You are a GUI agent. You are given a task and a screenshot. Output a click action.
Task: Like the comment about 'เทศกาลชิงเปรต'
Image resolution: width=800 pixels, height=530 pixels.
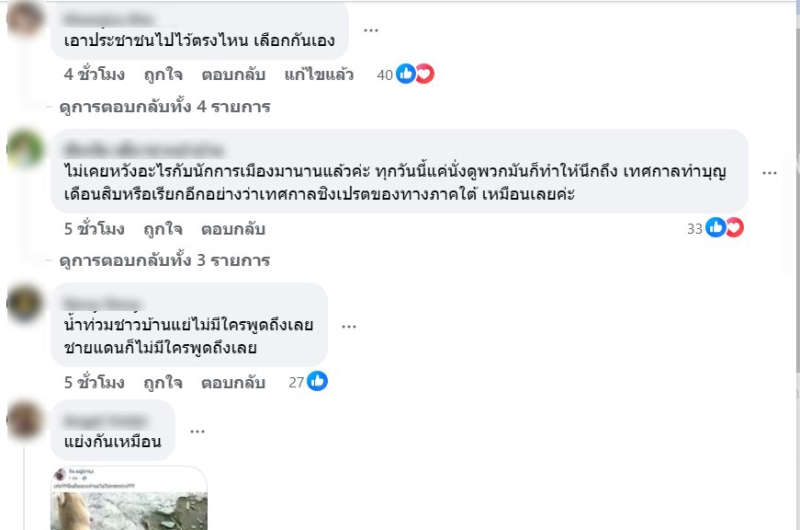162,229
